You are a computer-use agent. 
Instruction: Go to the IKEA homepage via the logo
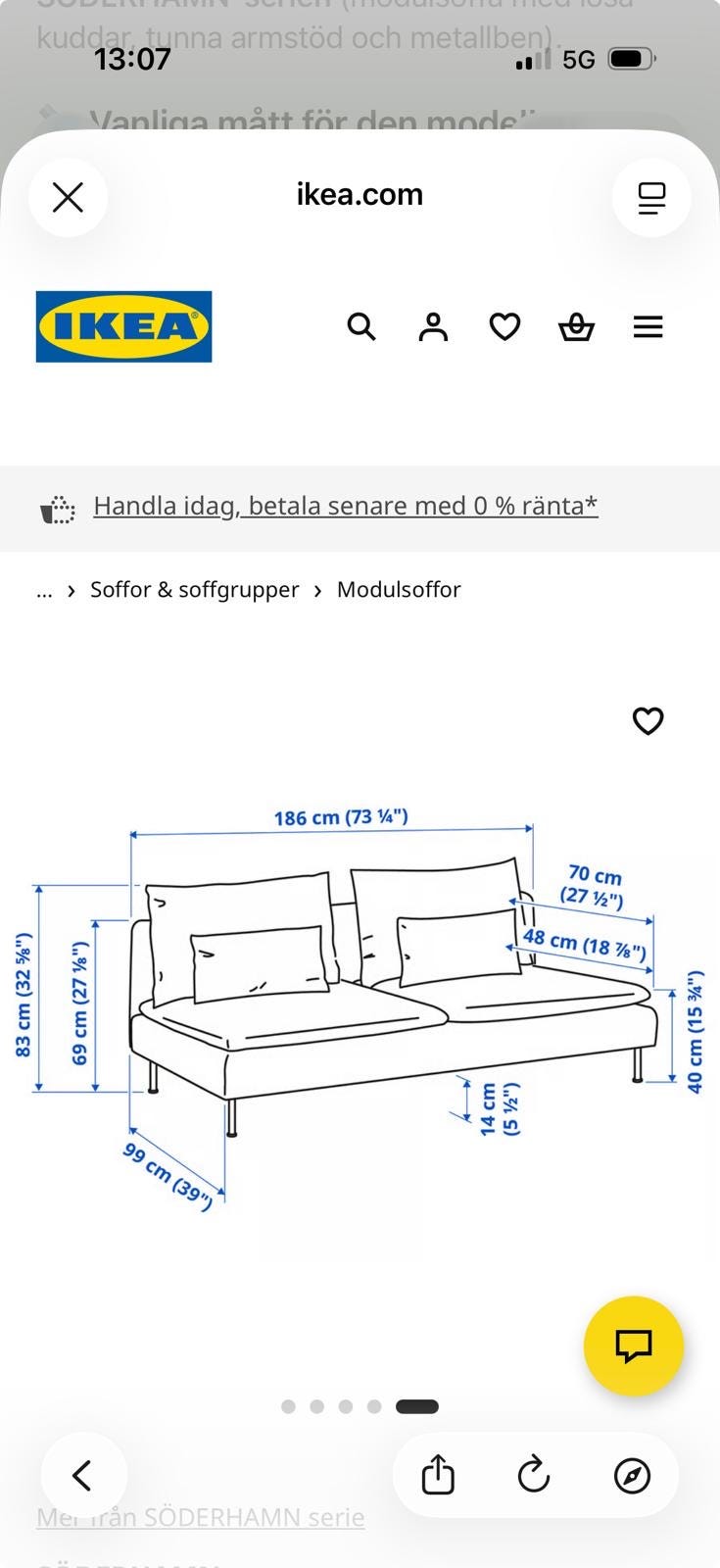click(x=122, y=326)
